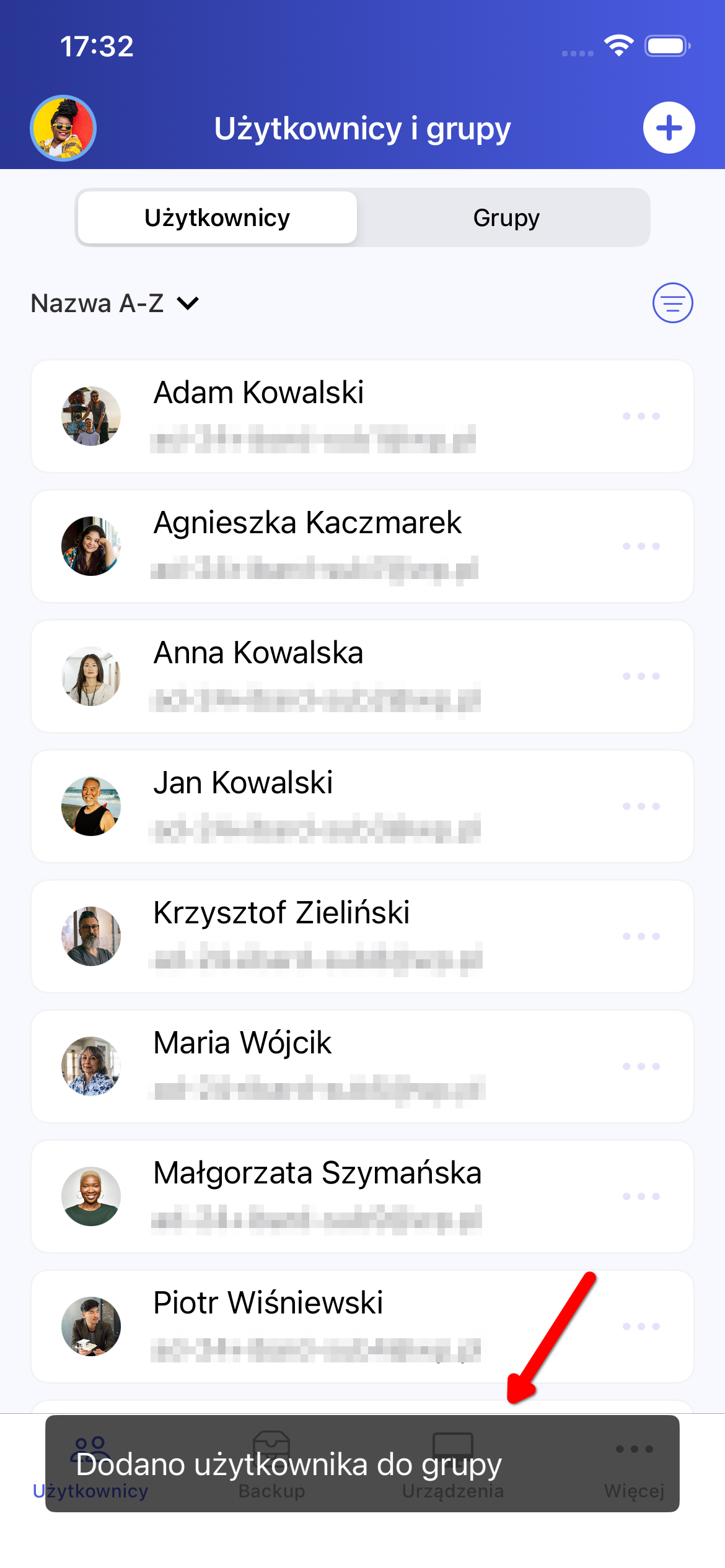View Anna Kowalska's profile row
Image resolution: width=725 pixels, height=1568 pixels.
pyautogui.click(x=310, y=676)
